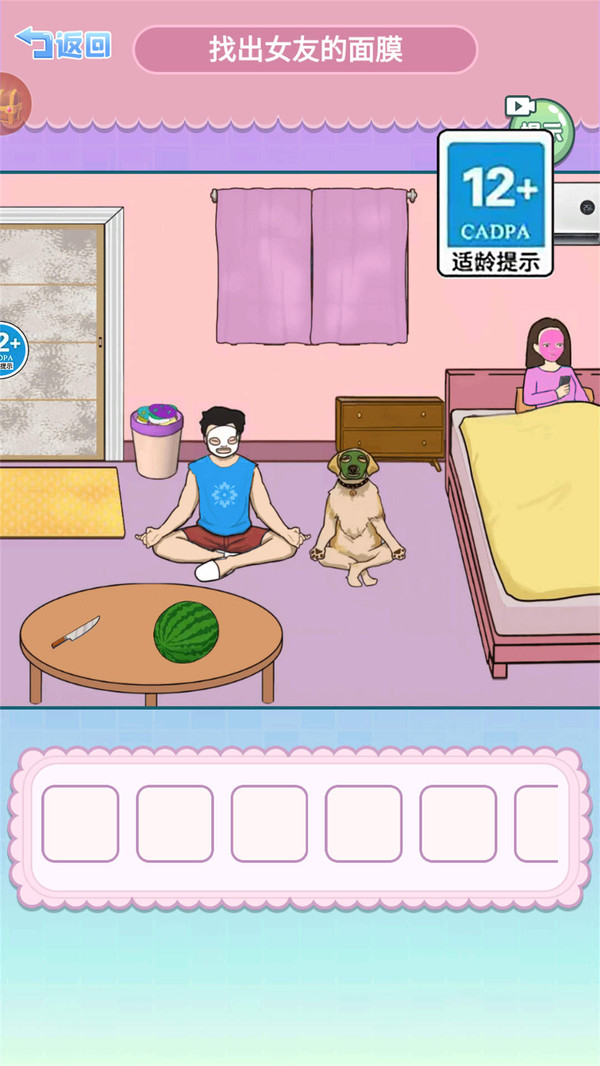Pick up the knife on the table
Viewport: 600px width, 1066px height.
[x=76, y=632]
